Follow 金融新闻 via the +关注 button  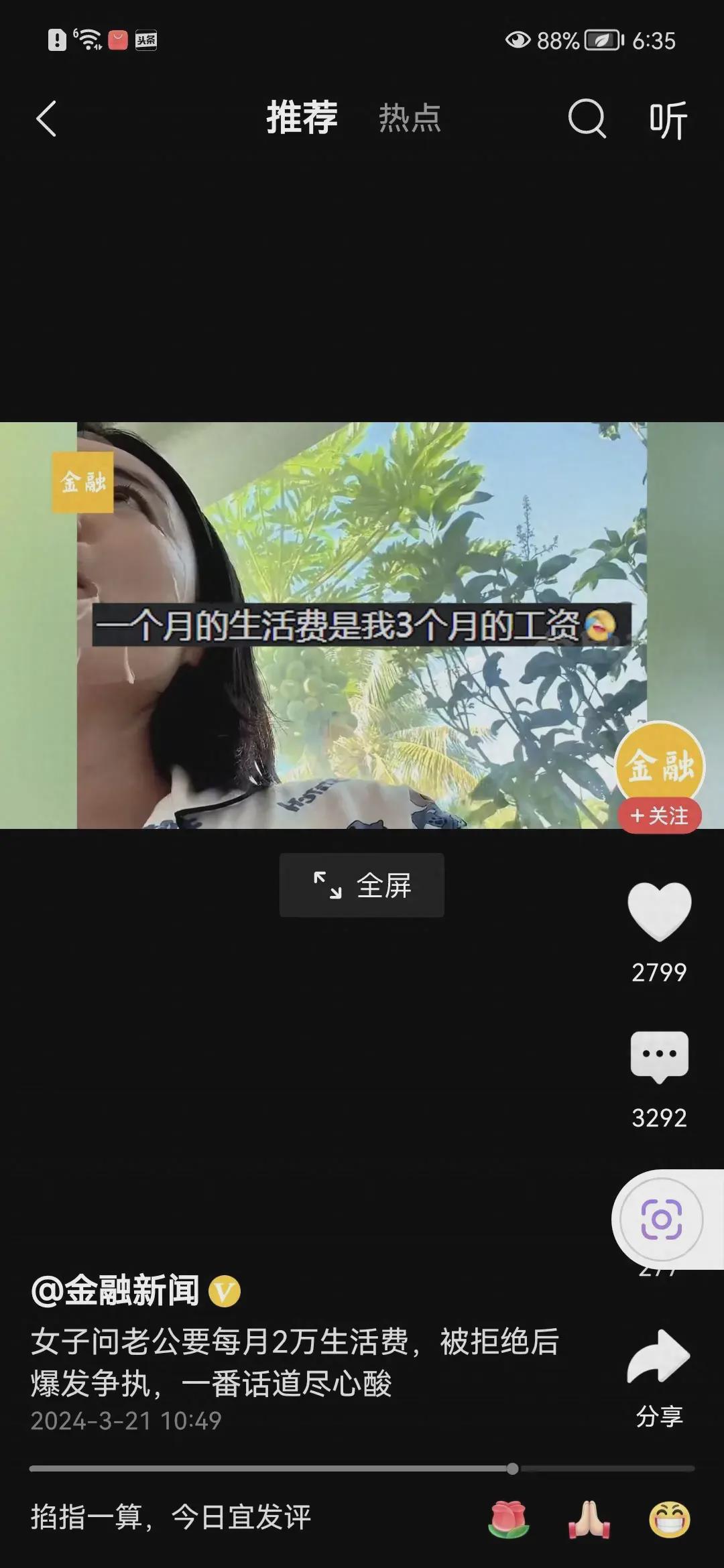coord(660,815)
